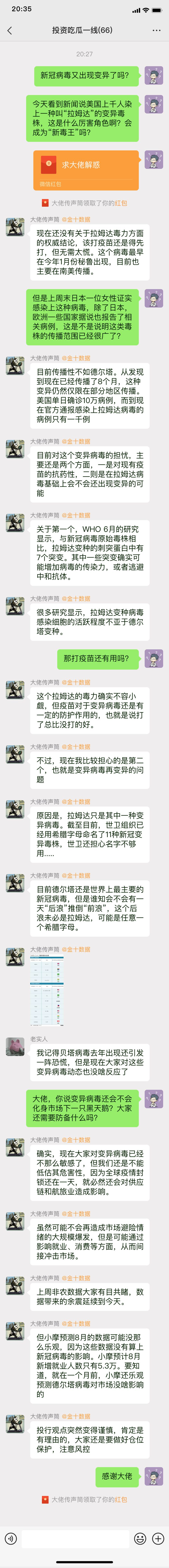Open the 求大佬解惑 red envelope
The width and height of the screenshot is (169, 1568).
[86, 170]
